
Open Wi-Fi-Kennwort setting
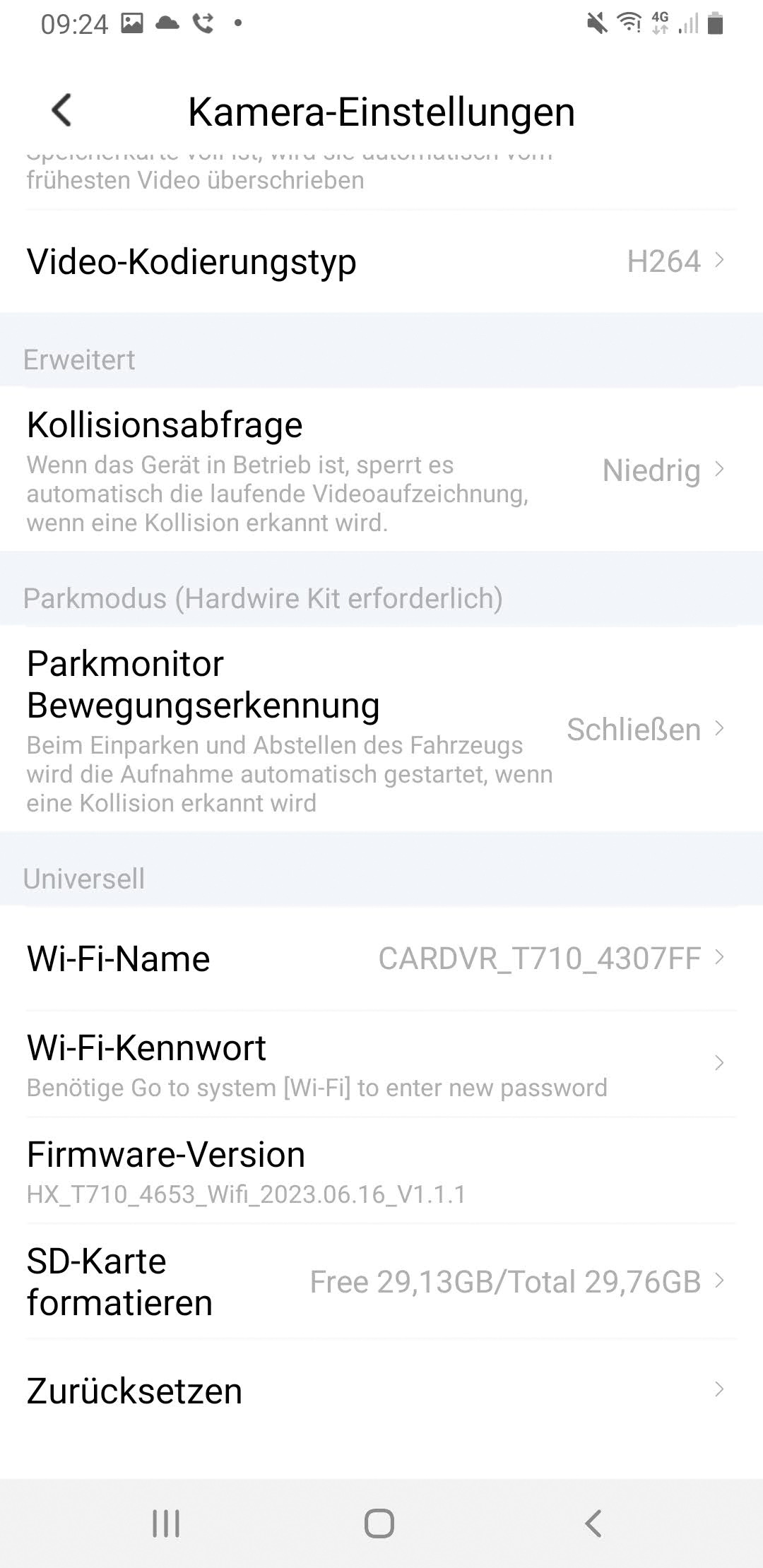click(381, 1063)
